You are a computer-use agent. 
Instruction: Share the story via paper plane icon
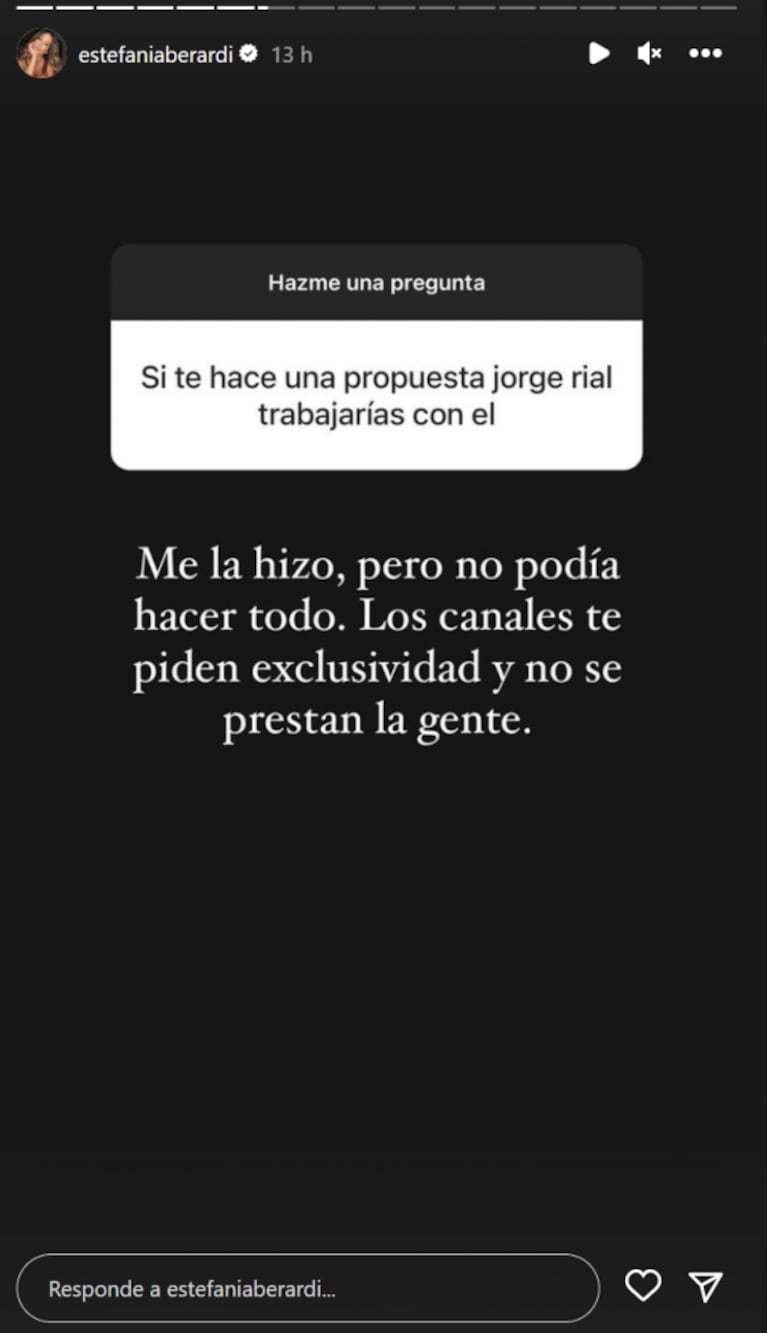[706, 1287]
